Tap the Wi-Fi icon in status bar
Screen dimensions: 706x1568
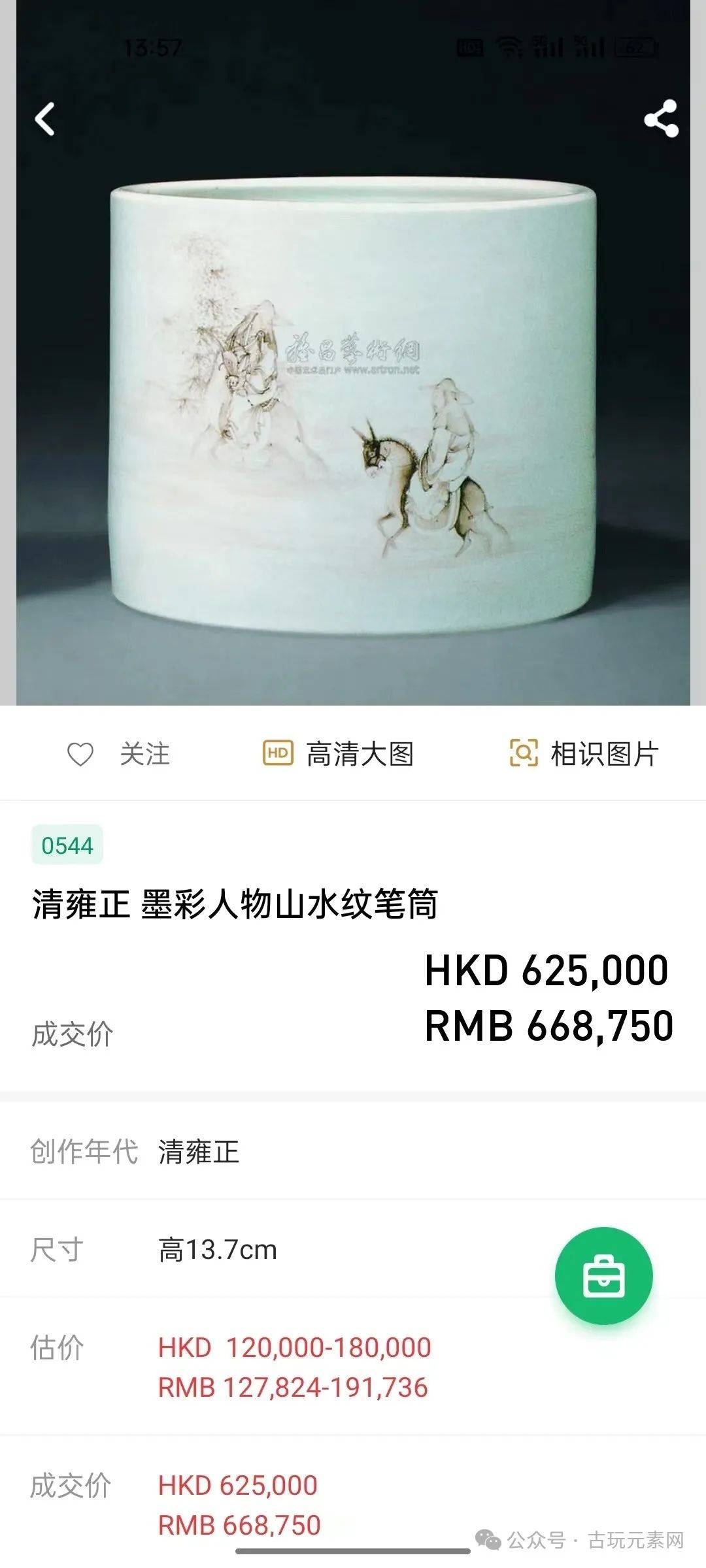pos(507,46)
